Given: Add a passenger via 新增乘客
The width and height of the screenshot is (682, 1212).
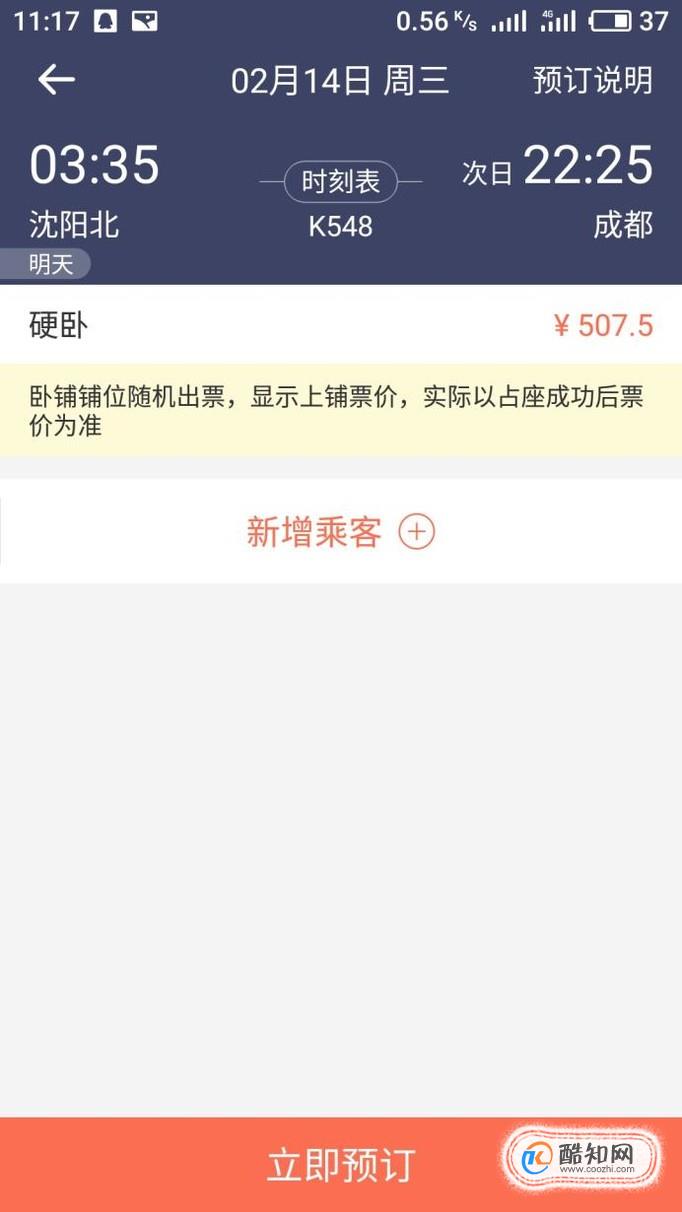Looking at the screenshot, I should click(x=340, y=532).
